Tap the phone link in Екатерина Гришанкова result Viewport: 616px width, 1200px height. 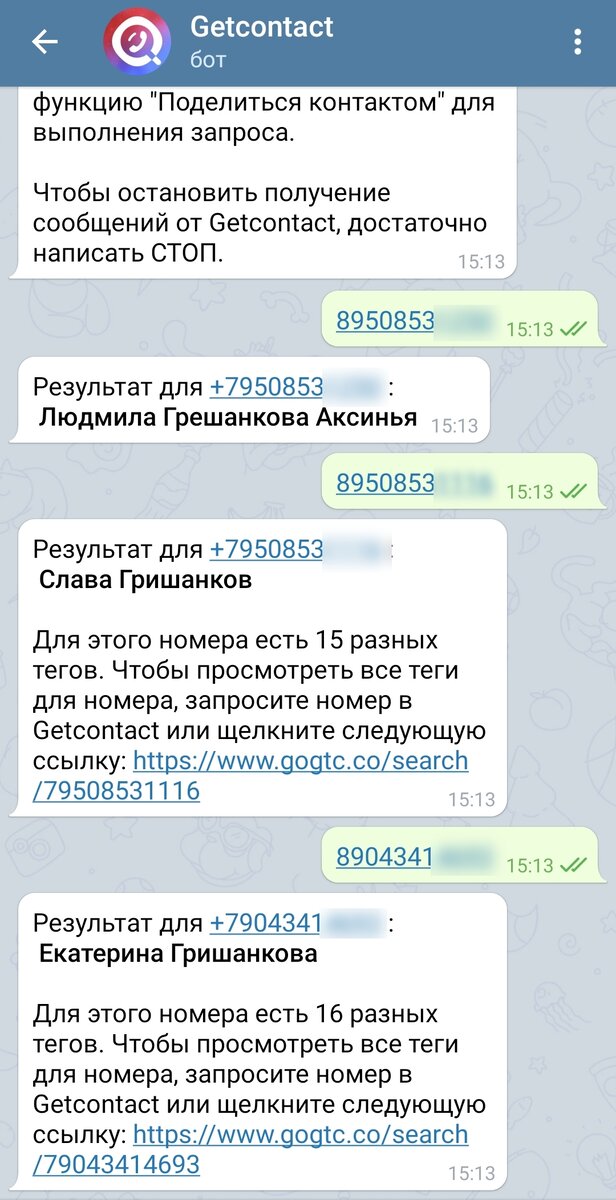point(297,923)
